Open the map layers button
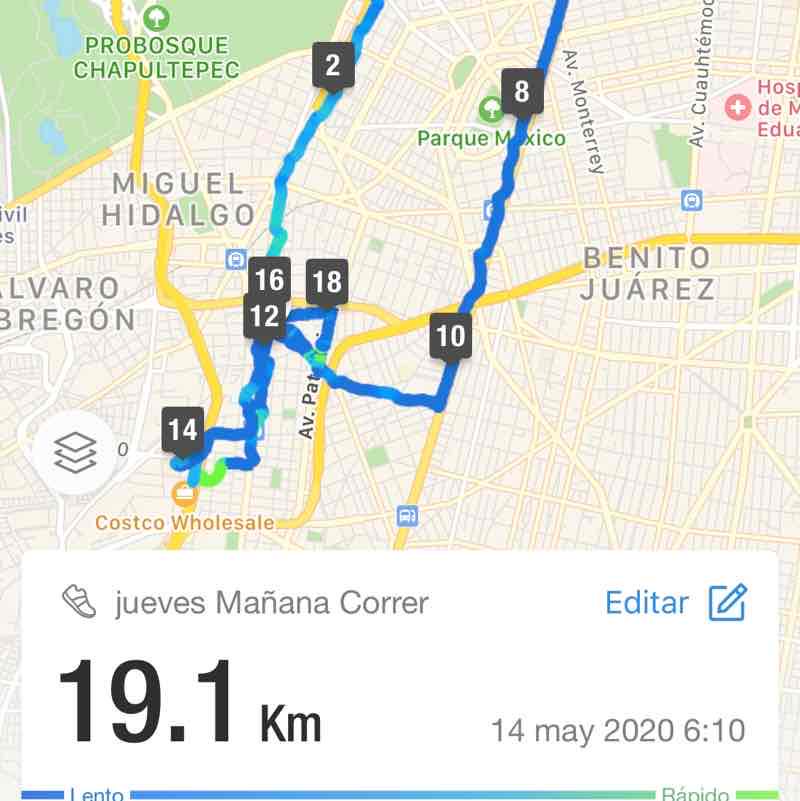This screenshot has width=800, height=801. coord(73,453)
